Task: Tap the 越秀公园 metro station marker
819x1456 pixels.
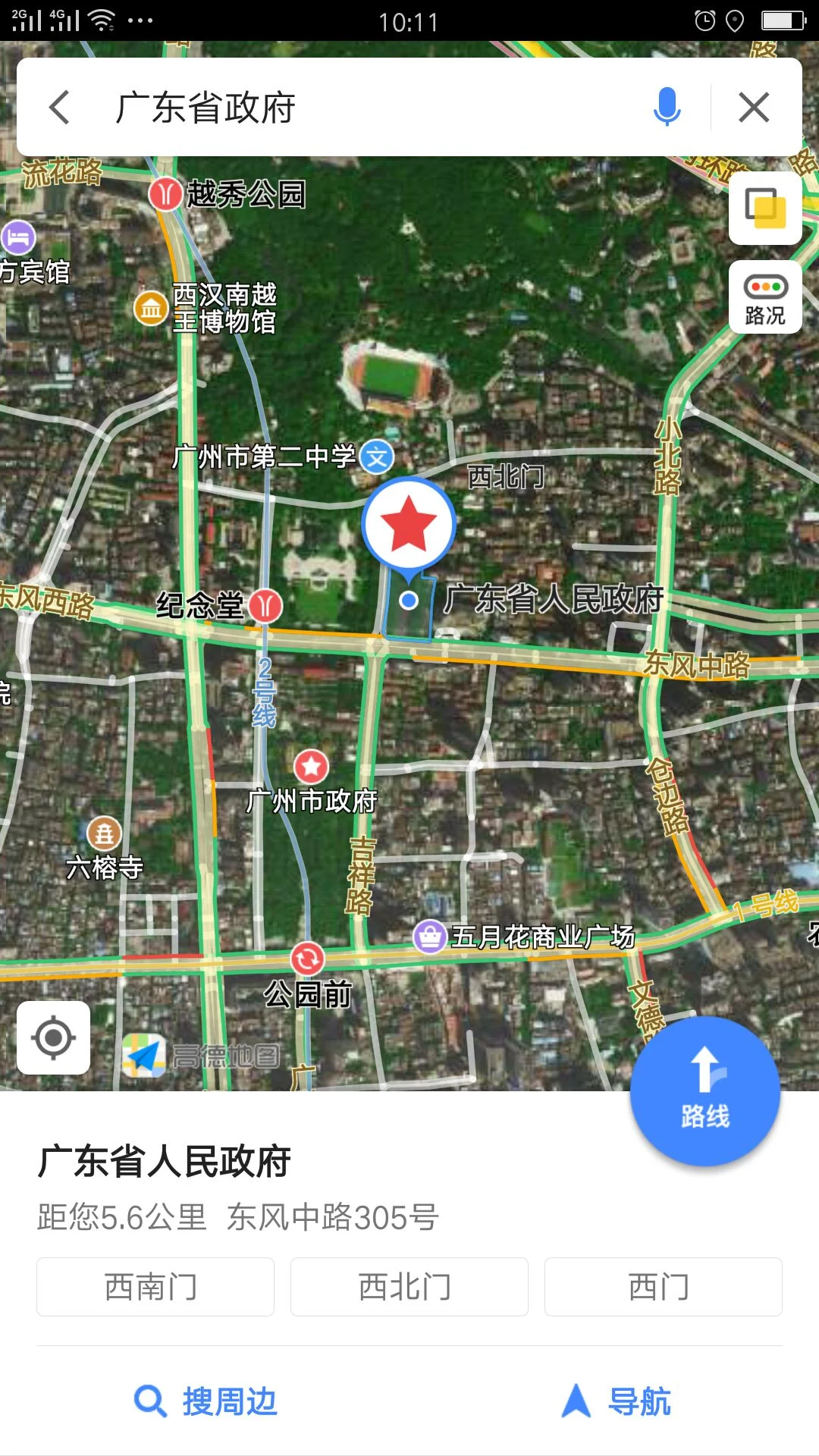Action: [x=165, y=194]
